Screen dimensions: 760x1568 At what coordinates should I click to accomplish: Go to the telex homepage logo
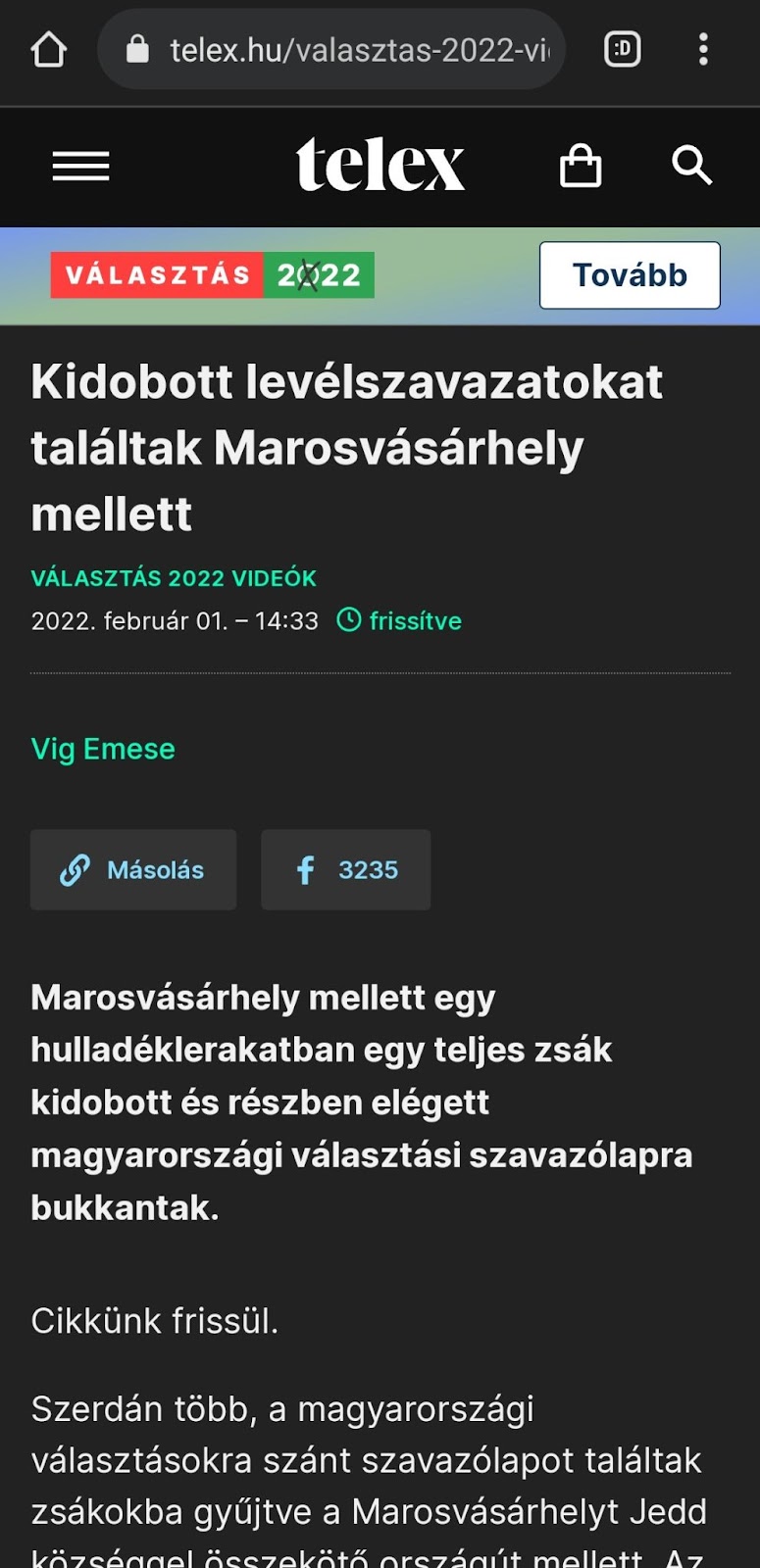(x=380, y=165)
